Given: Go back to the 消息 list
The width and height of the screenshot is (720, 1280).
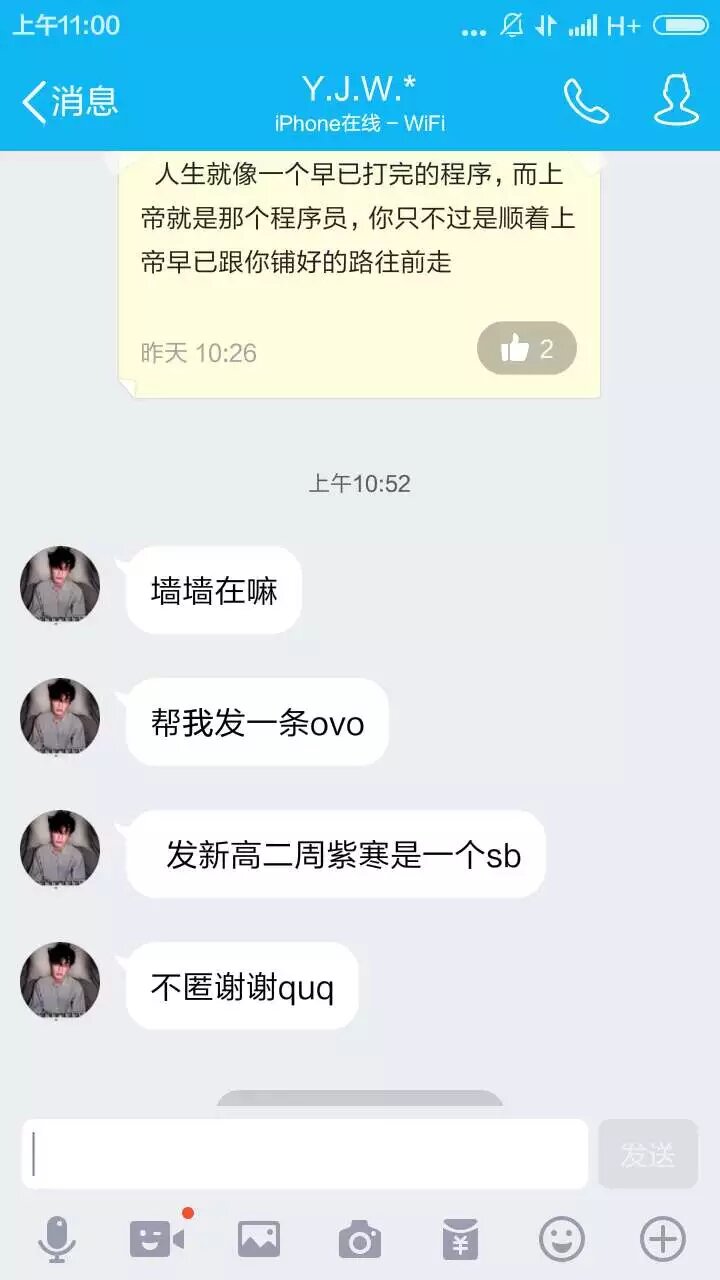Looking at the screenshot, I should [x=68, y=101].
